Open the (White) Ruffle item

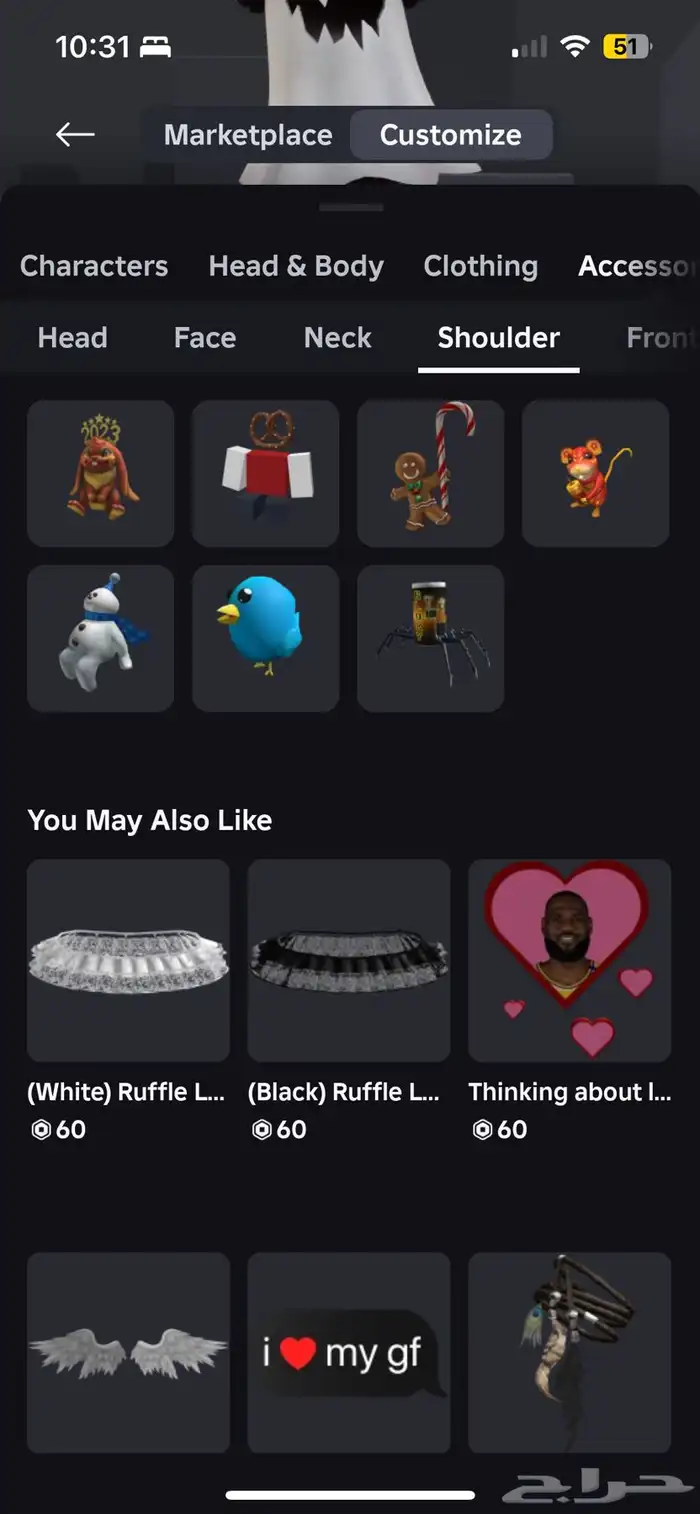(128, 960)
